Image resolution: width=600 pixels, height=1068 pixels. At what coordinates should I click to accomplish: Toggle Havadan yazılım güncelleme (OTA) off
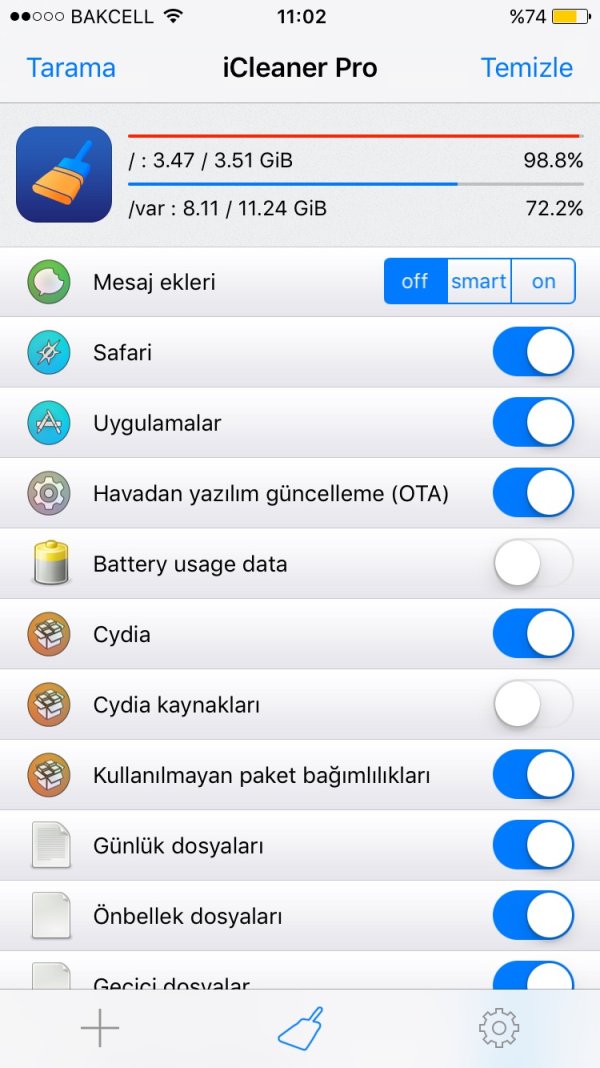click(x=533, y=493)
